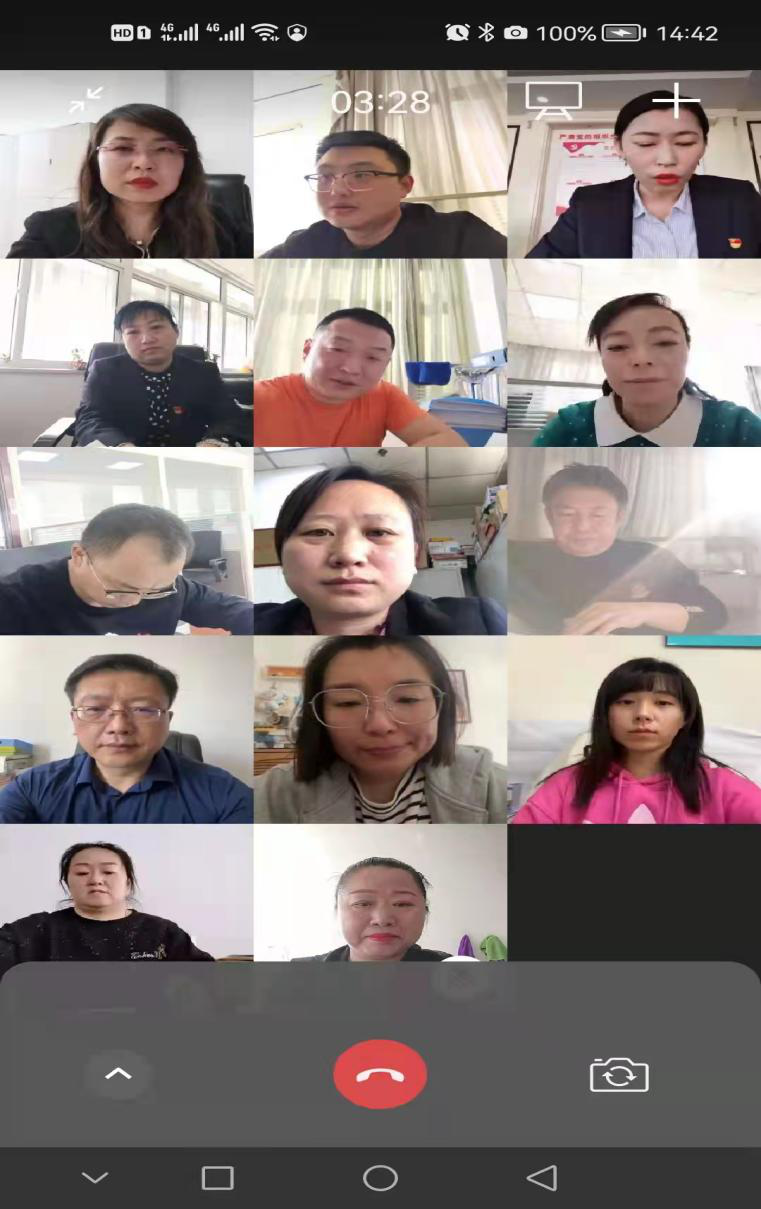Hang up the call
The height and width of the screenshot is (1209, 761).
380,1074
